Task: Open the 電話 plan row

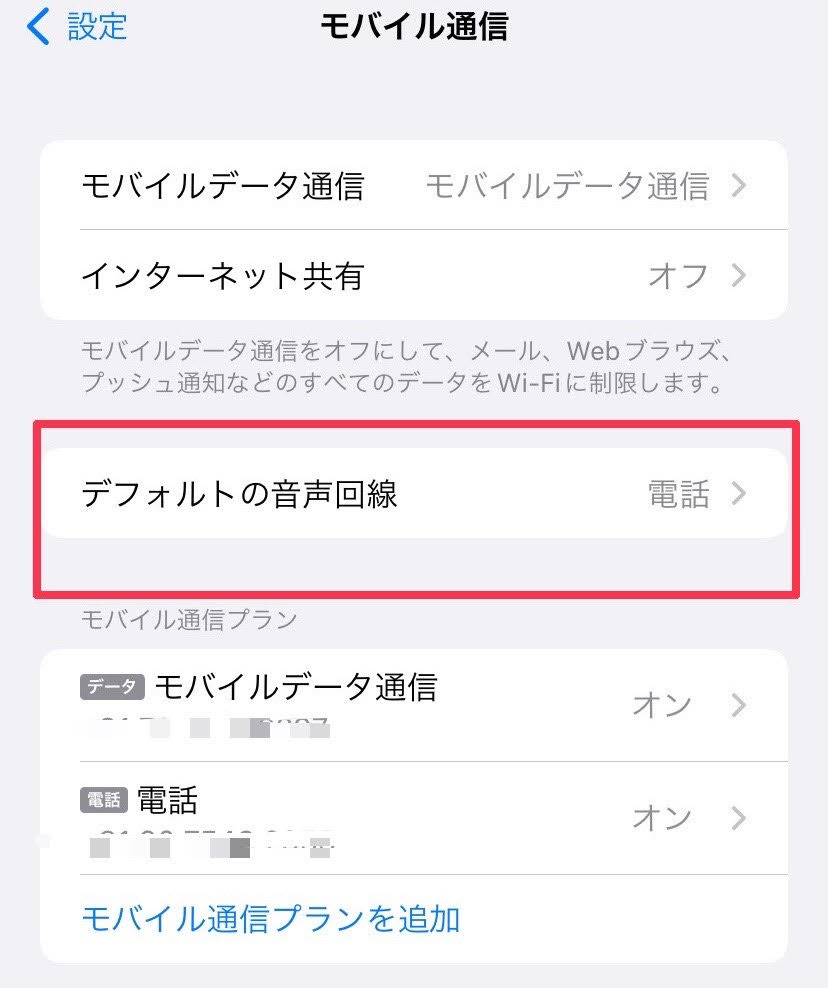Action: [x=413, y=817]
